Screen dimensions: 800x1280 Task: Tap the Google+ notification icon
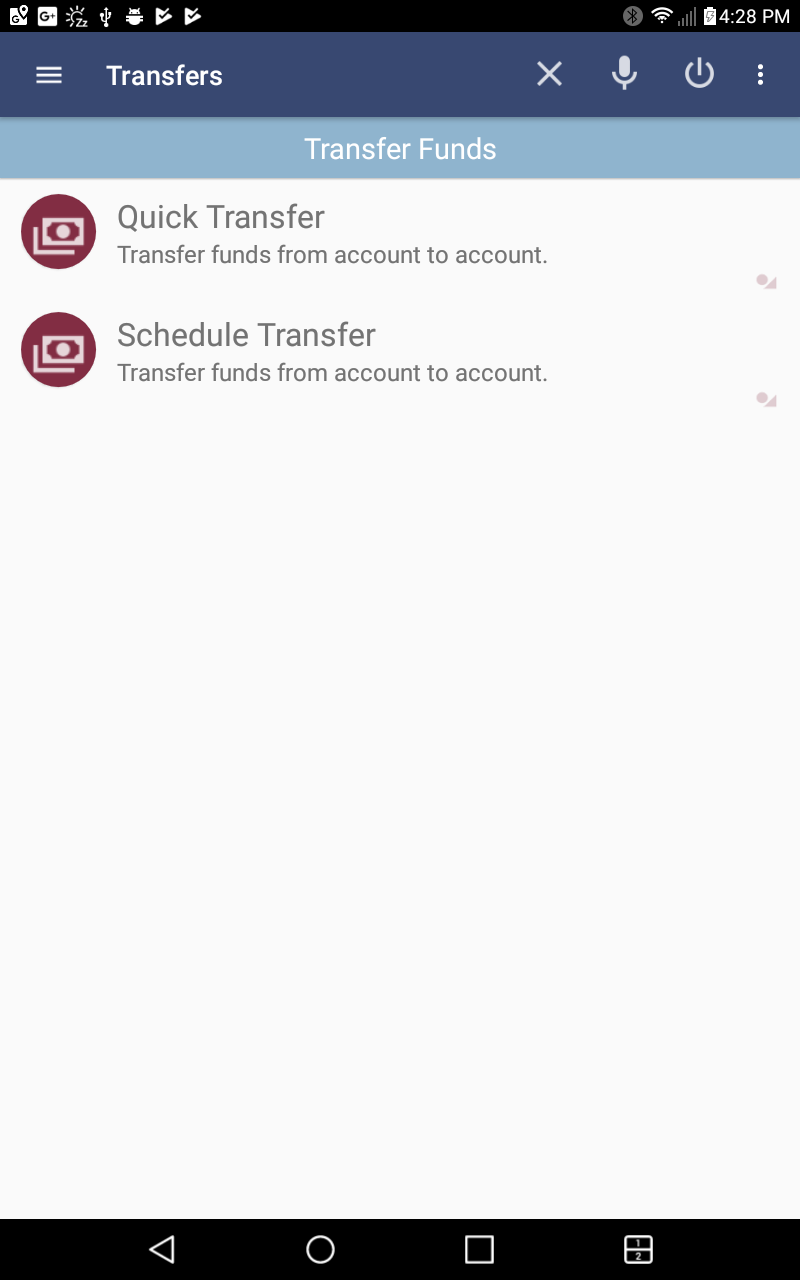[x=44, y=15]
